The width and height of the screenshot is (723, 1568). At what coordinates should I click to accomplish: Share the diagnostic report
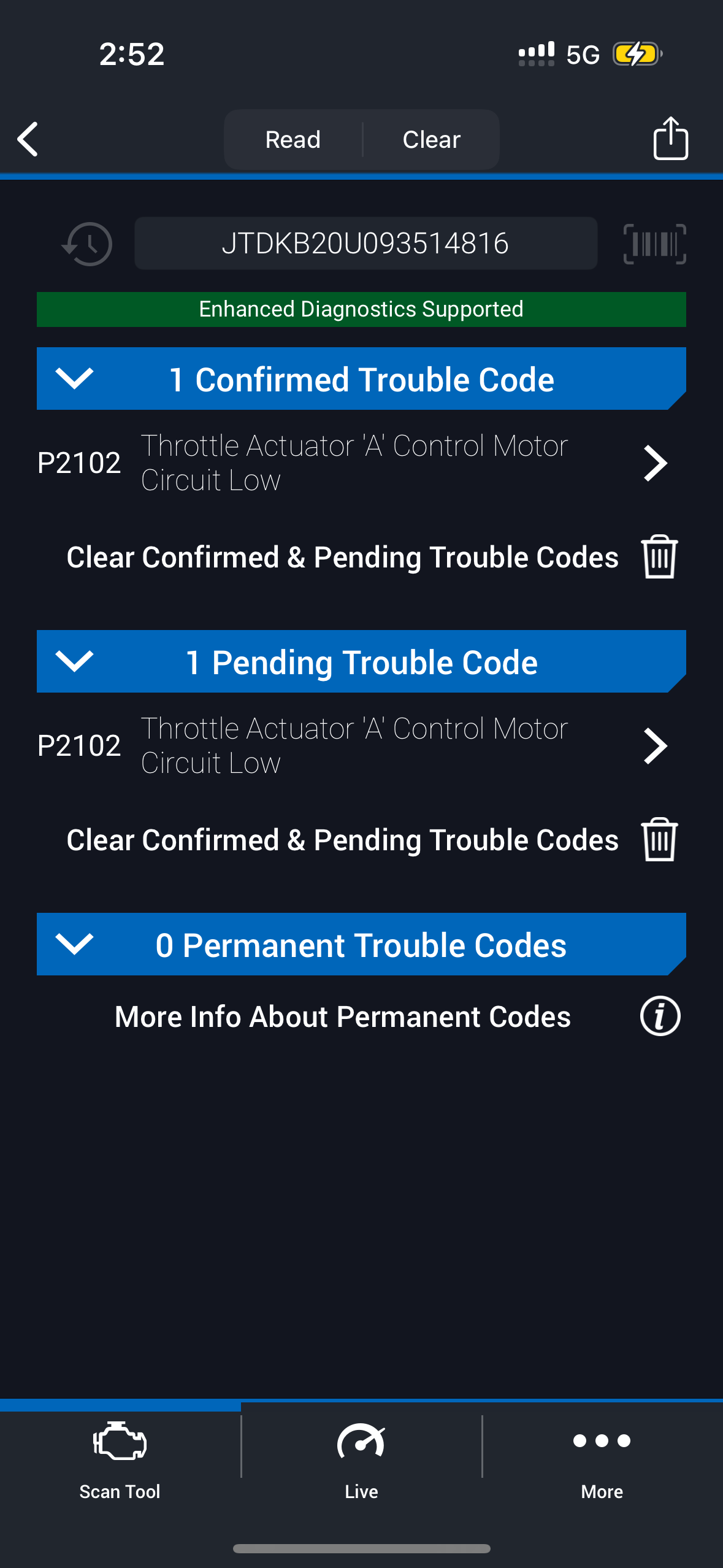coord(670,139)
